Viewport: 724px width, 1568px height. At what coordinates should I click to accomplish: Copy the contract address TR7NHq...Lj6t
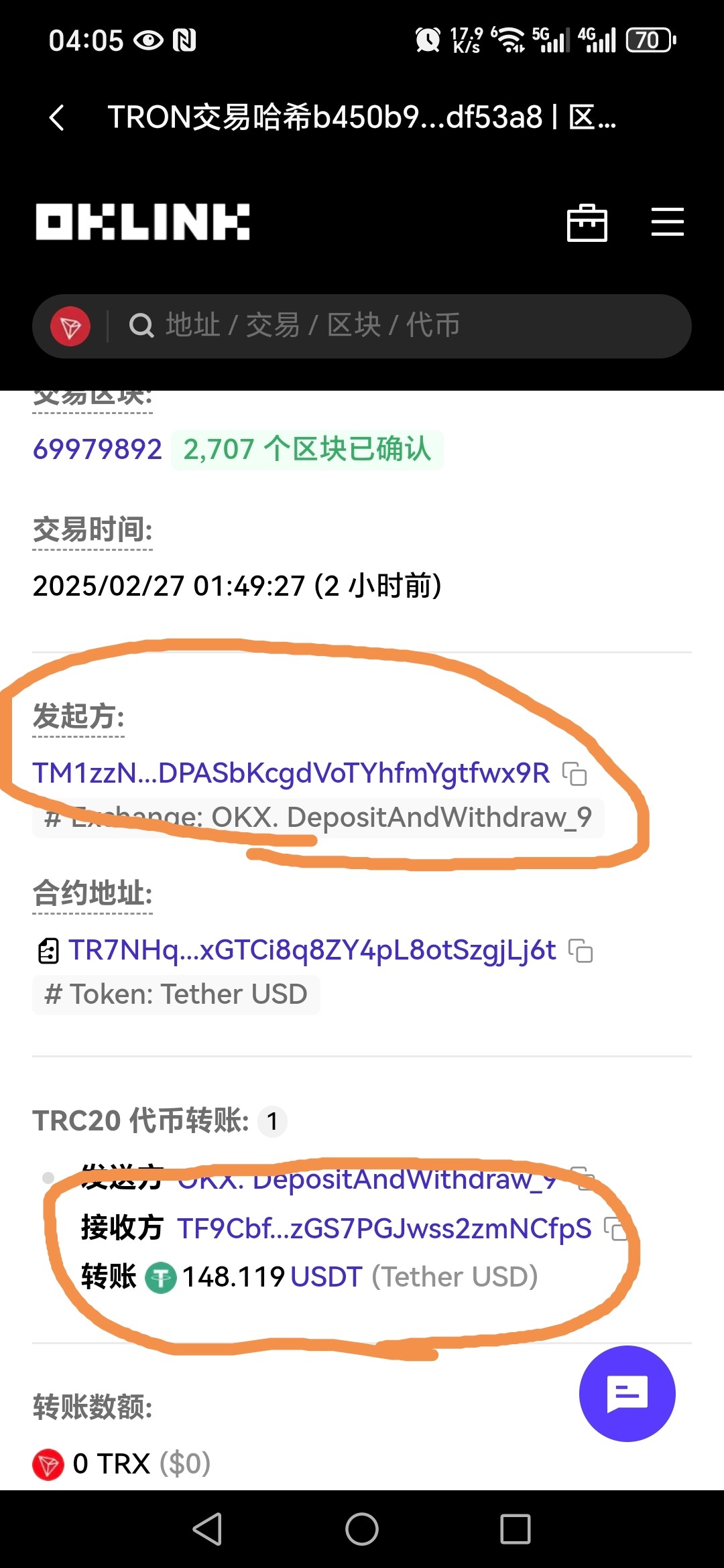coord(581,951)
